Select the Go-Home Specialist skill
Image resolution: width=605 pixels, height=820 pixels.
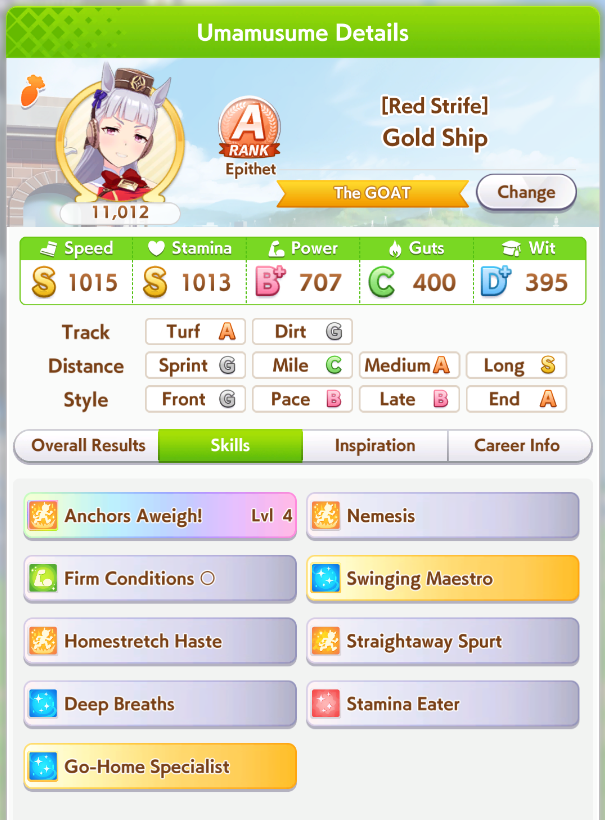tap(160, 768)
